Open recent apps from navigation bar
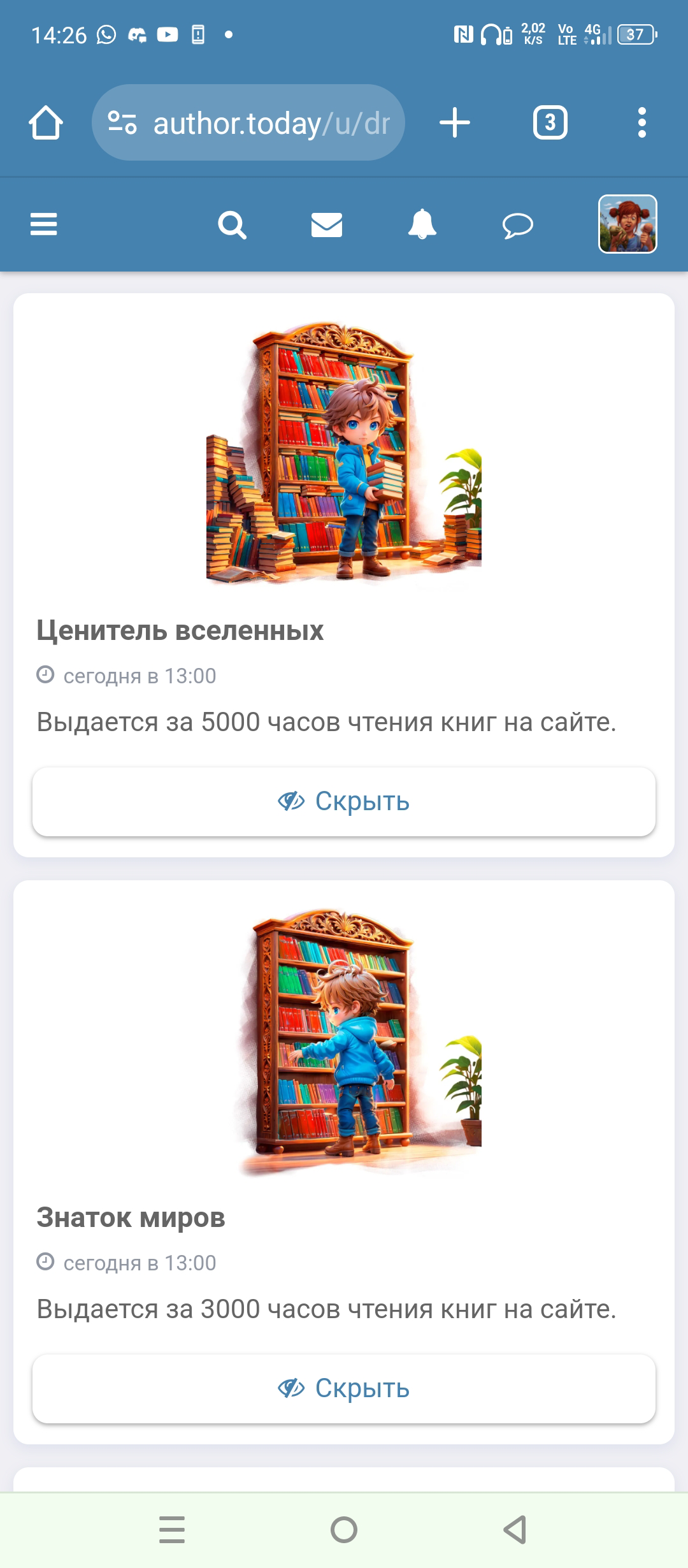This screenshot has height=1568, width=688. [x=172, y=1529]
